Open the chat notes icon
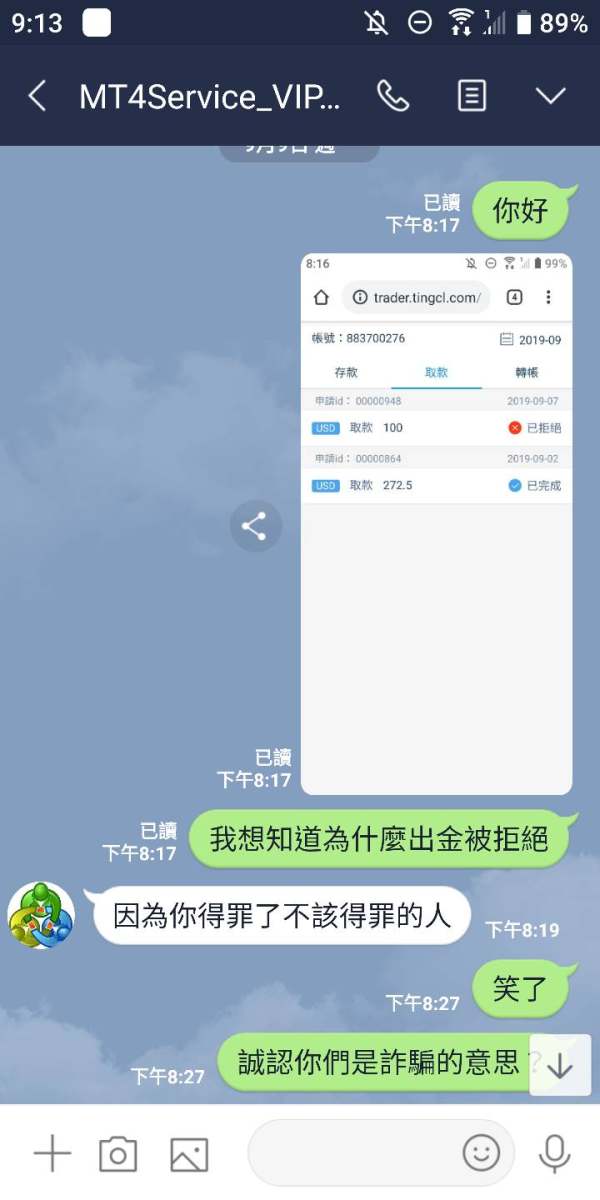 (x=472, y=96)
